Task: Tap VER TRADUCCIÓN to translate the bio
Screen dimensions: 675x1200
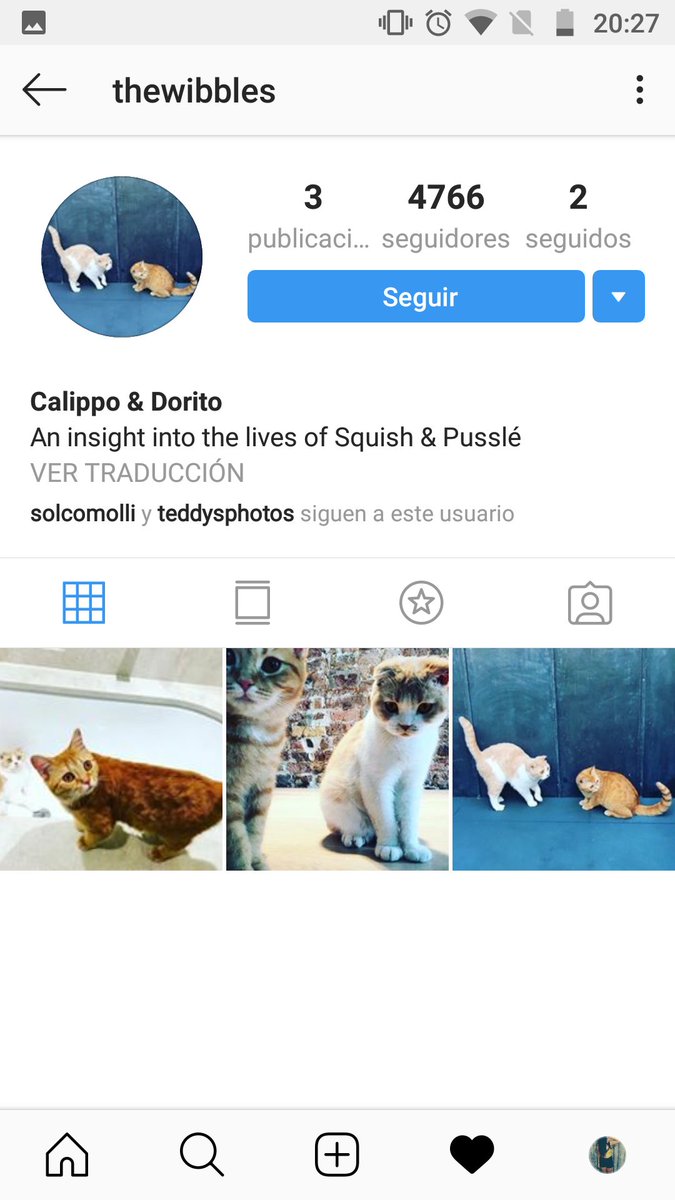Action: click(x=137, y=472)
